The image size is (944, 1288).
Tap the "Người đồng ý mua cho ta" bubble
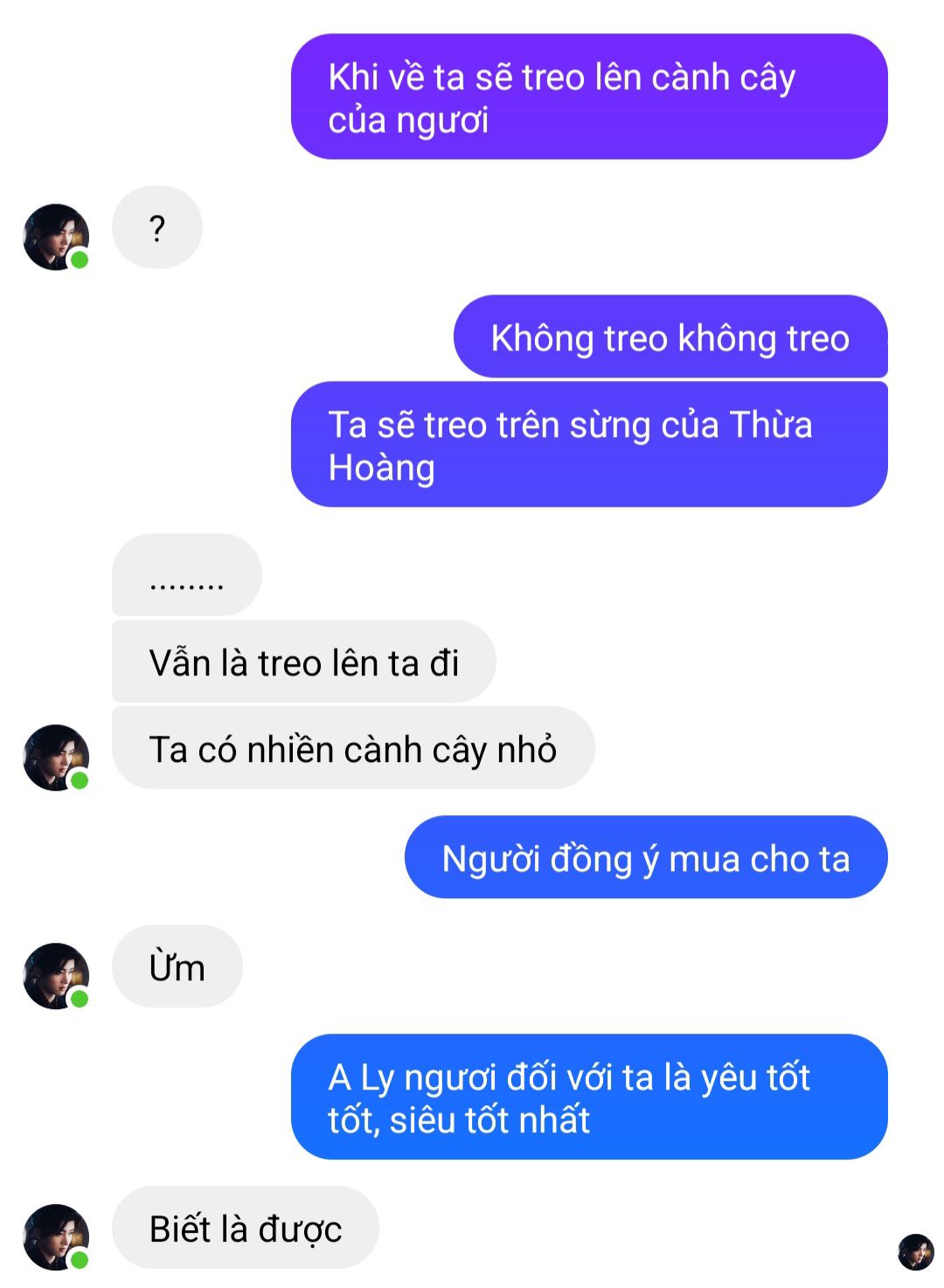(x=645, y=857)
